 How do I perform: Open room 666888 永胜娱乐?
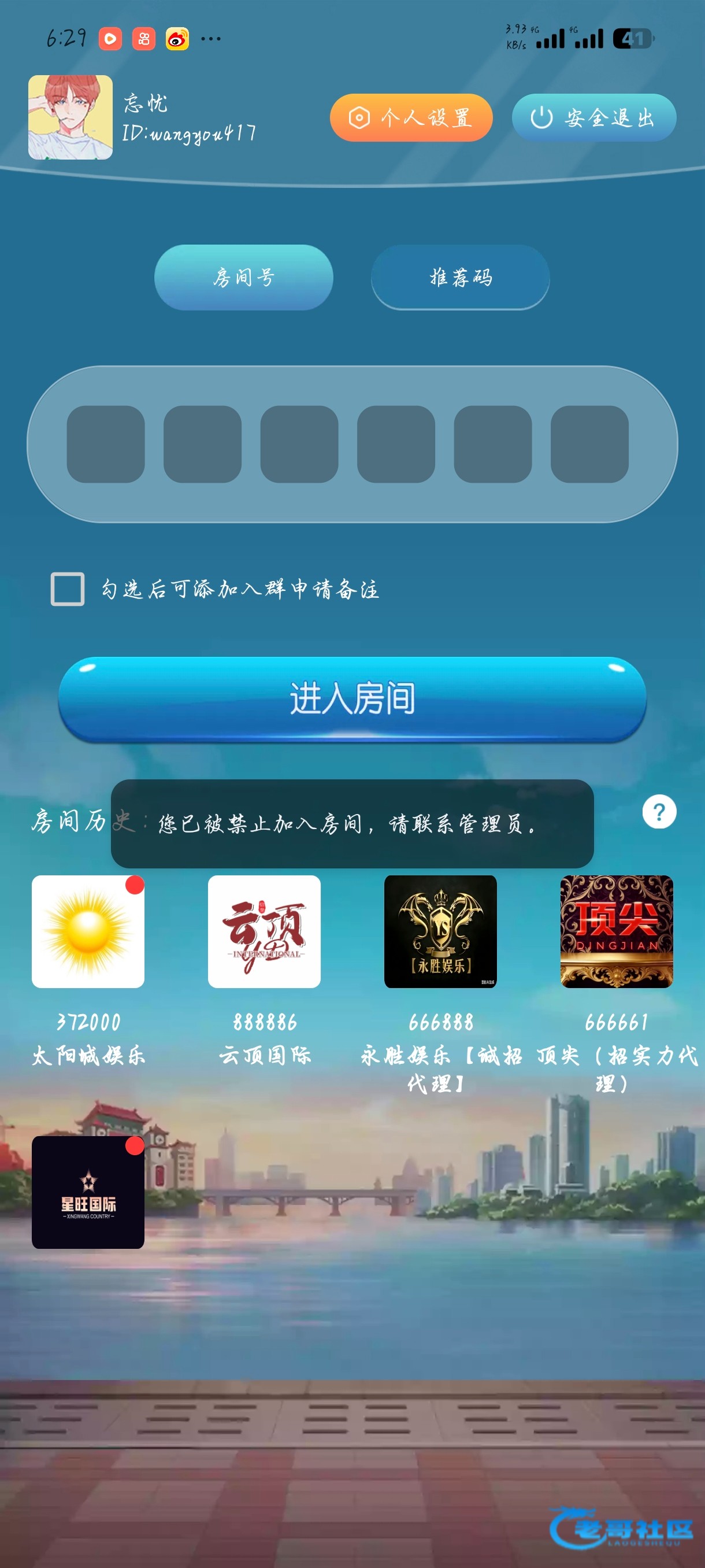click(440, 931)
